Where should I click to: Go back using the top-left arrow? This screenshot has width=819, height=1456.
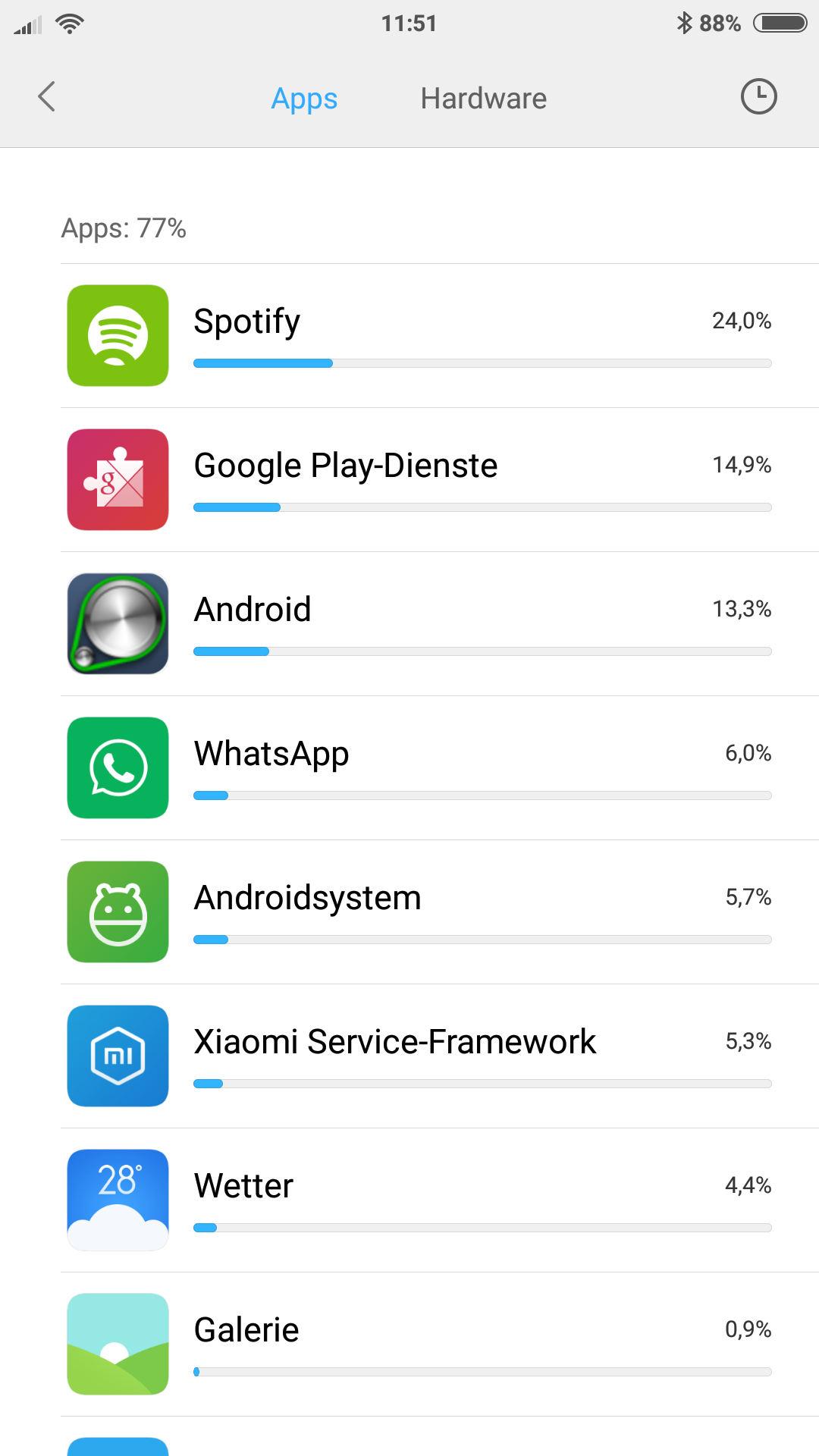pos(47,97)
